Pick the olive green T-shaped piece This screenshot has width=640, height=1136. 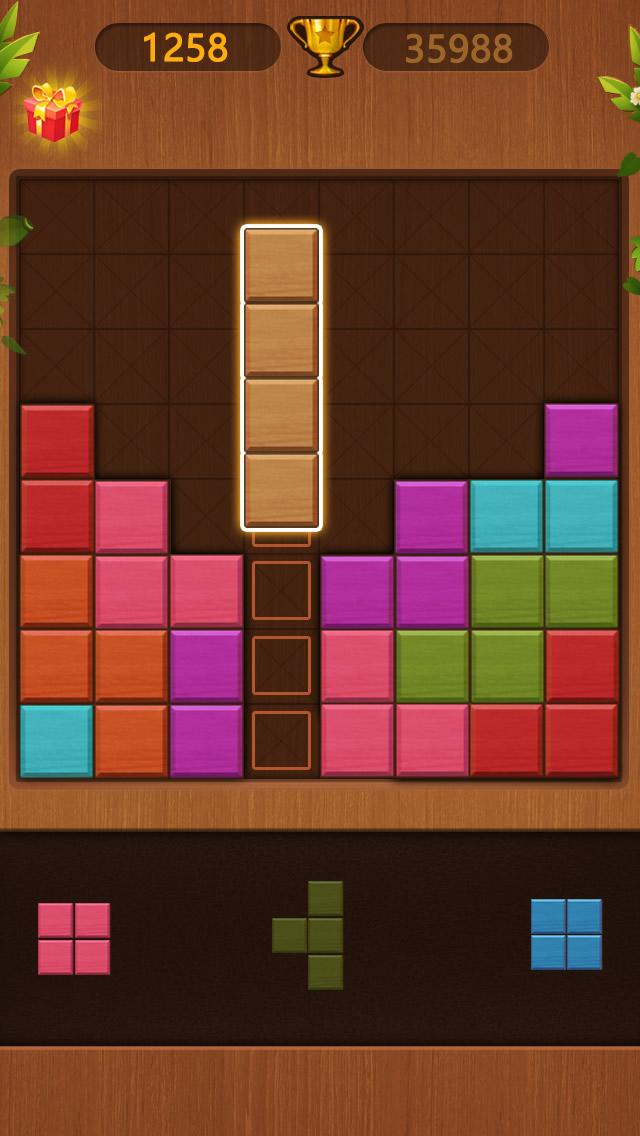point(307,935)
